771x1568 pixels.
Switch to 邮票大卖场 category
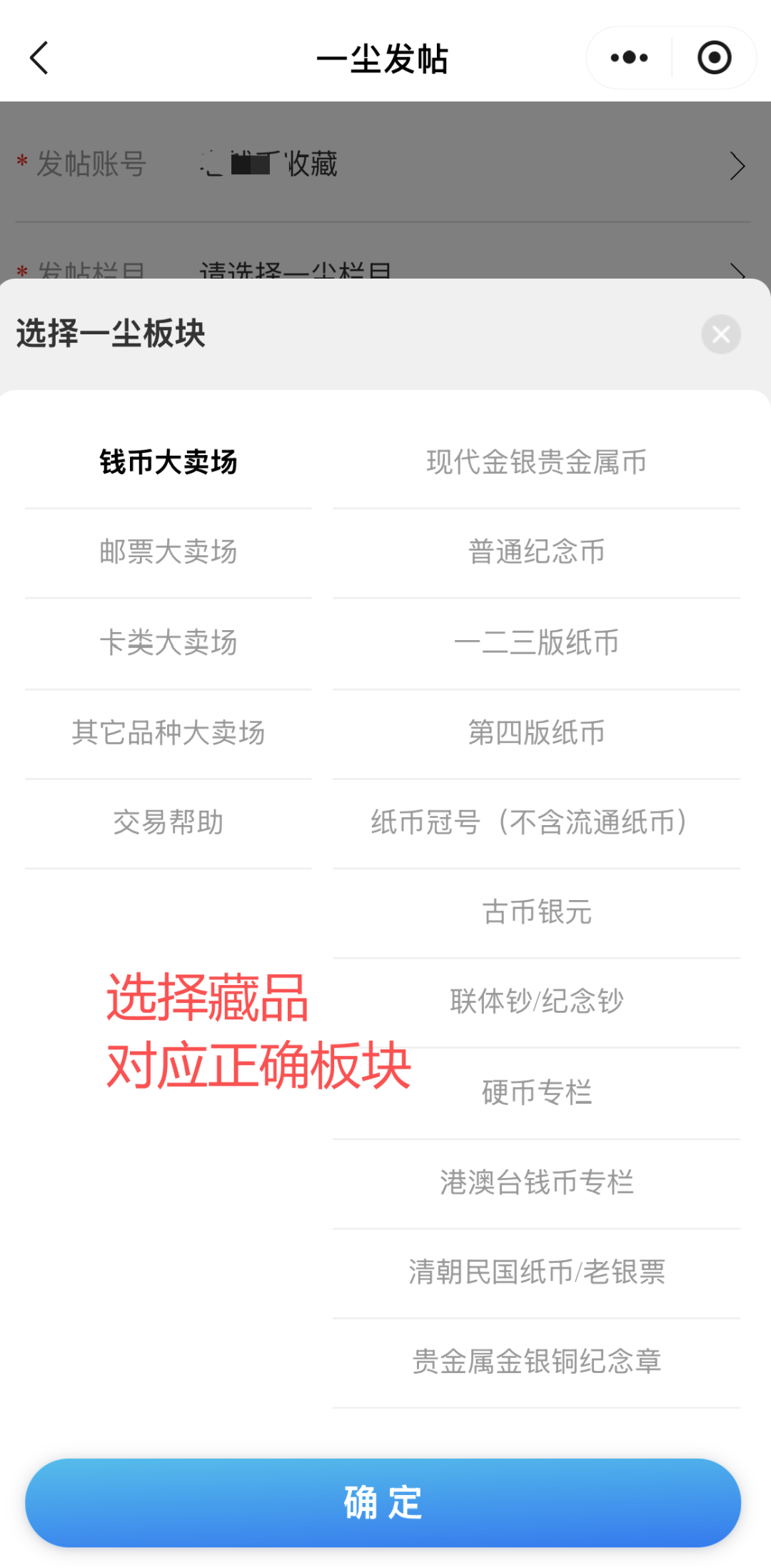pyautogui.click(x=168, y=552)
